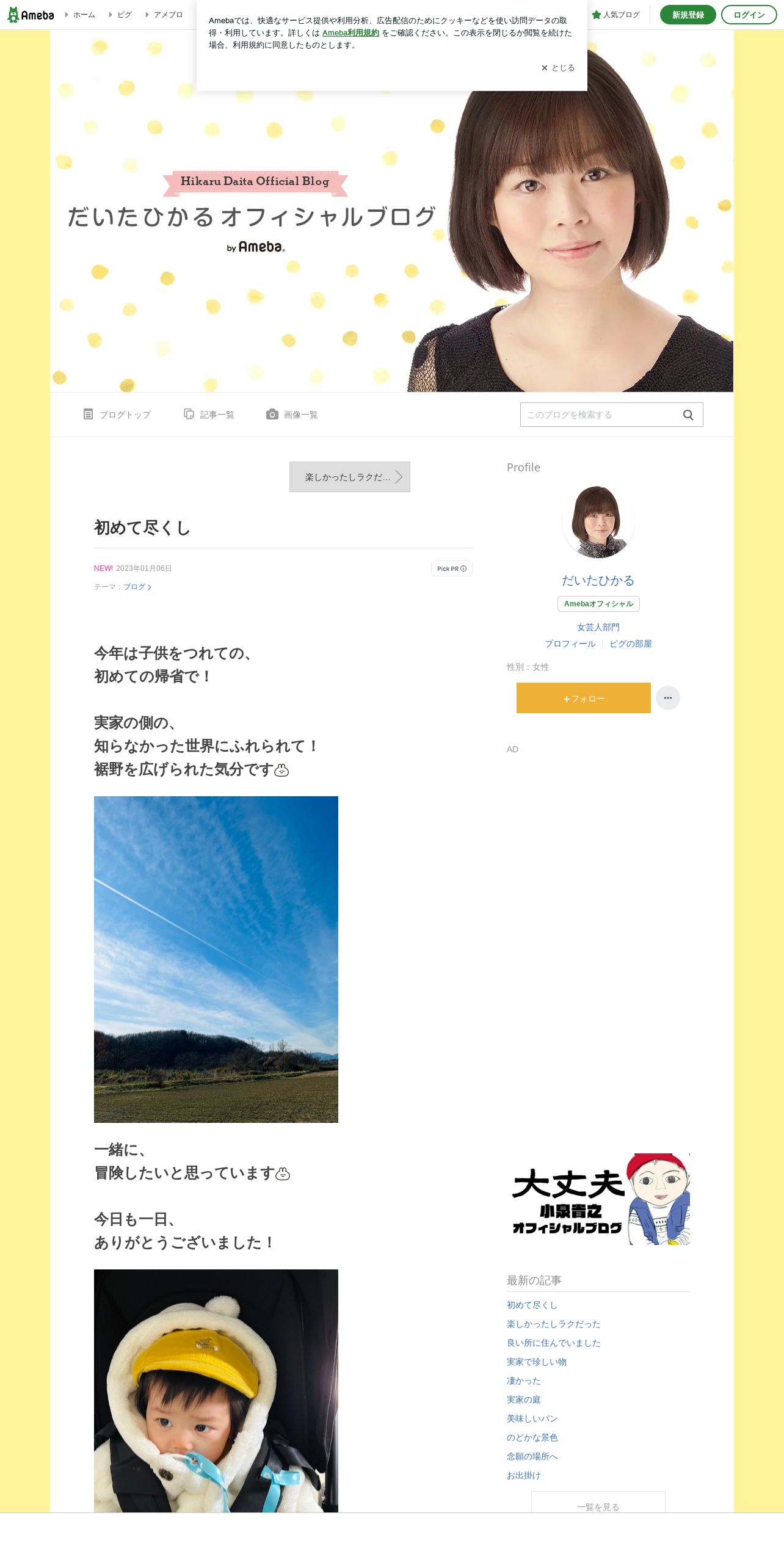
Task: Open the 画像一覧 page
Action: pyautogui.click(x=292, y=415)
